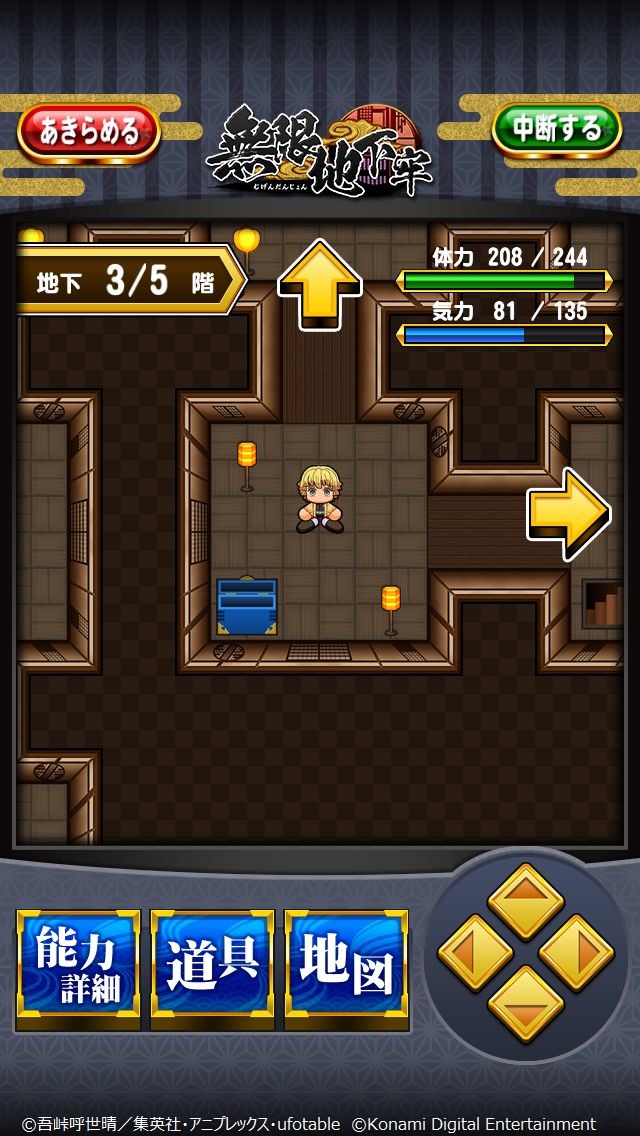Image resolution: width=640 pixels, height=1136 pixels.
Task: Tap the D-pad left arrow
Action: (476, 952)
